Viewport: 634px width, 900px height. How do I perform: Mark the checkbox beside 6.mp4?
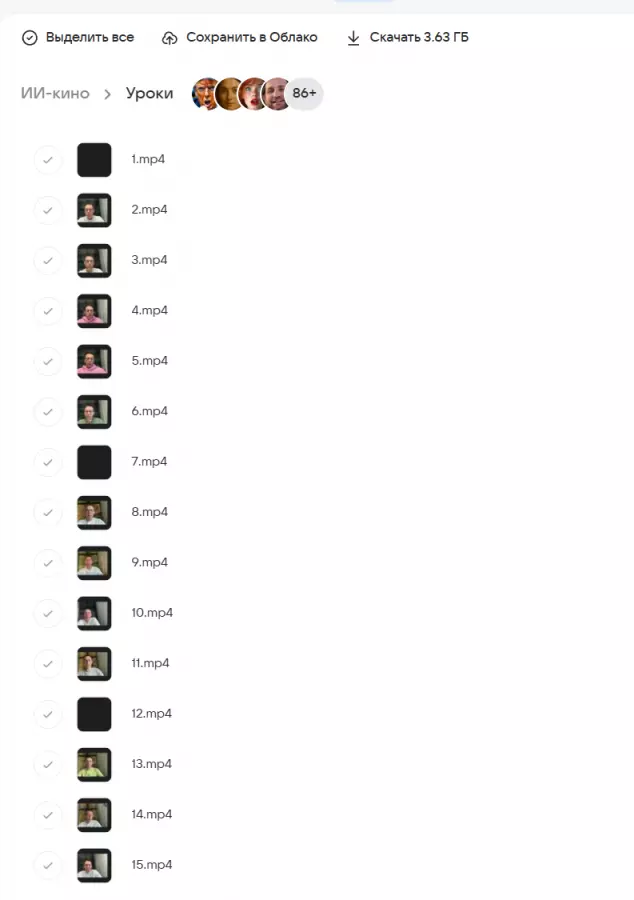pyautogui.click(x=48, y=411)
